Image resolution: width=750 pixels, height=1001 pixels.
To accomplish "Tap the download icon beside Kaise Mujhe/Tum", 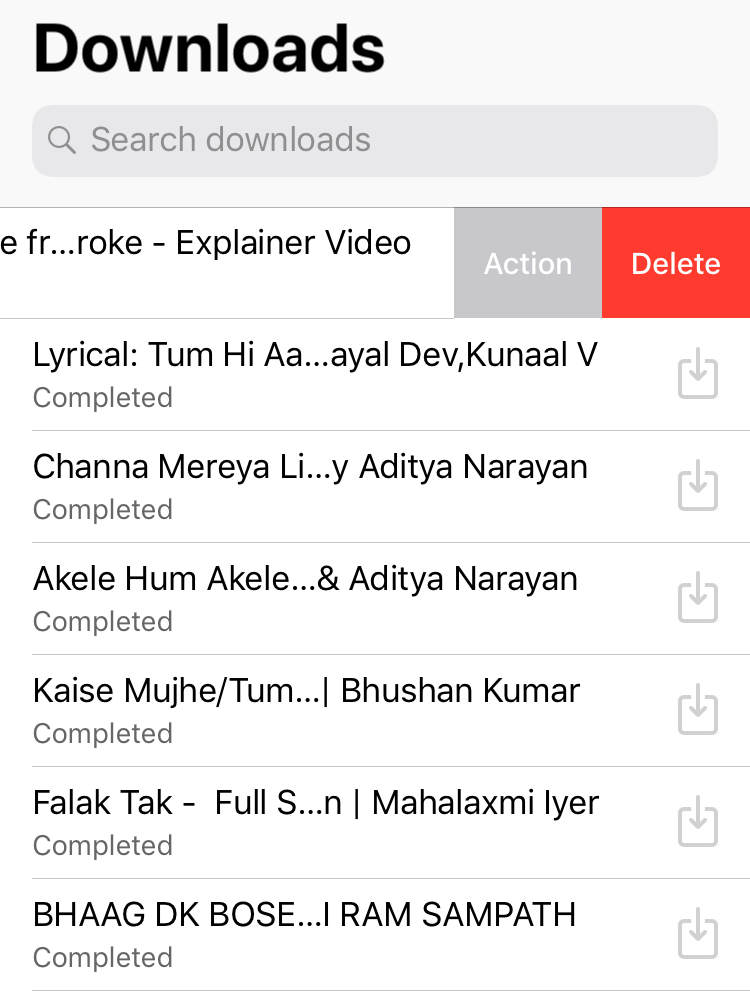I will tap(698, 712).
